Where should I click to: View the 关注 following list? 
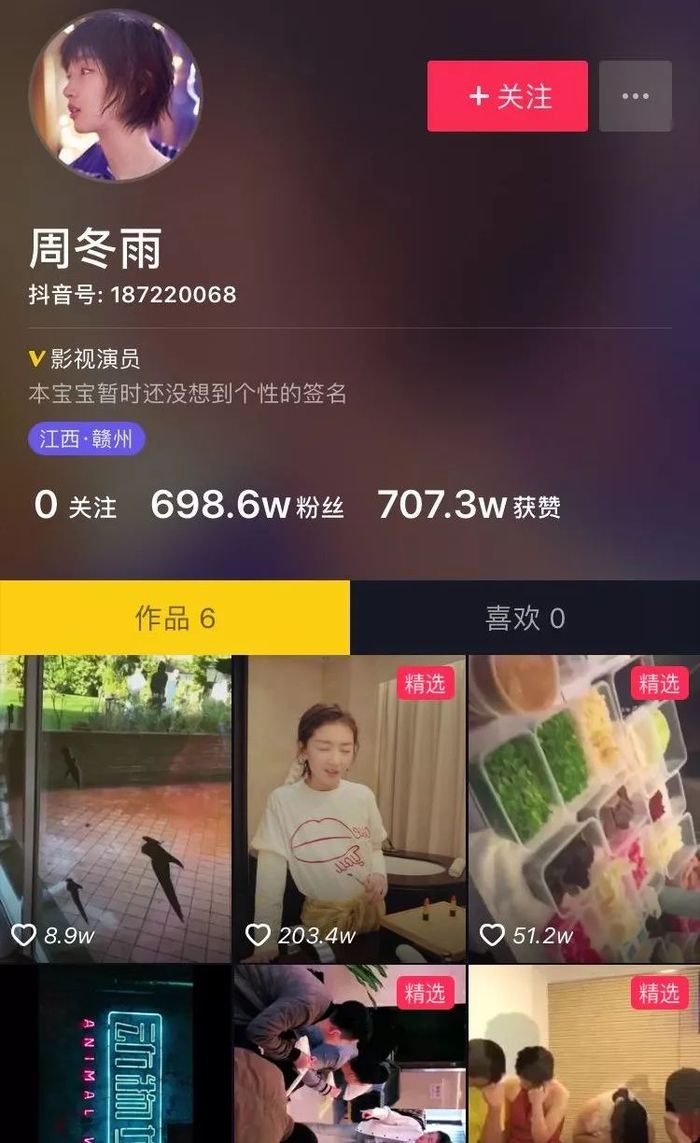point(75,506)
